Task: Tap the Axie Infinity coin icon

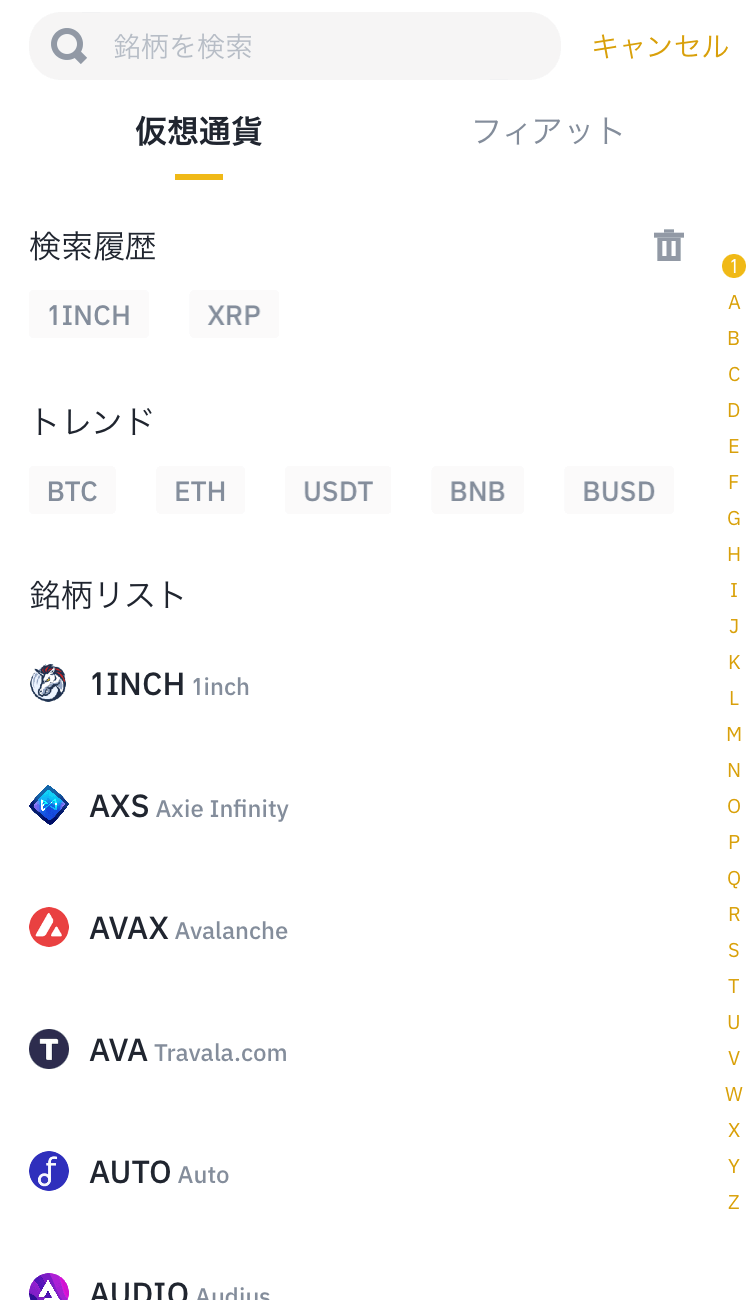Action: [48, 805]
